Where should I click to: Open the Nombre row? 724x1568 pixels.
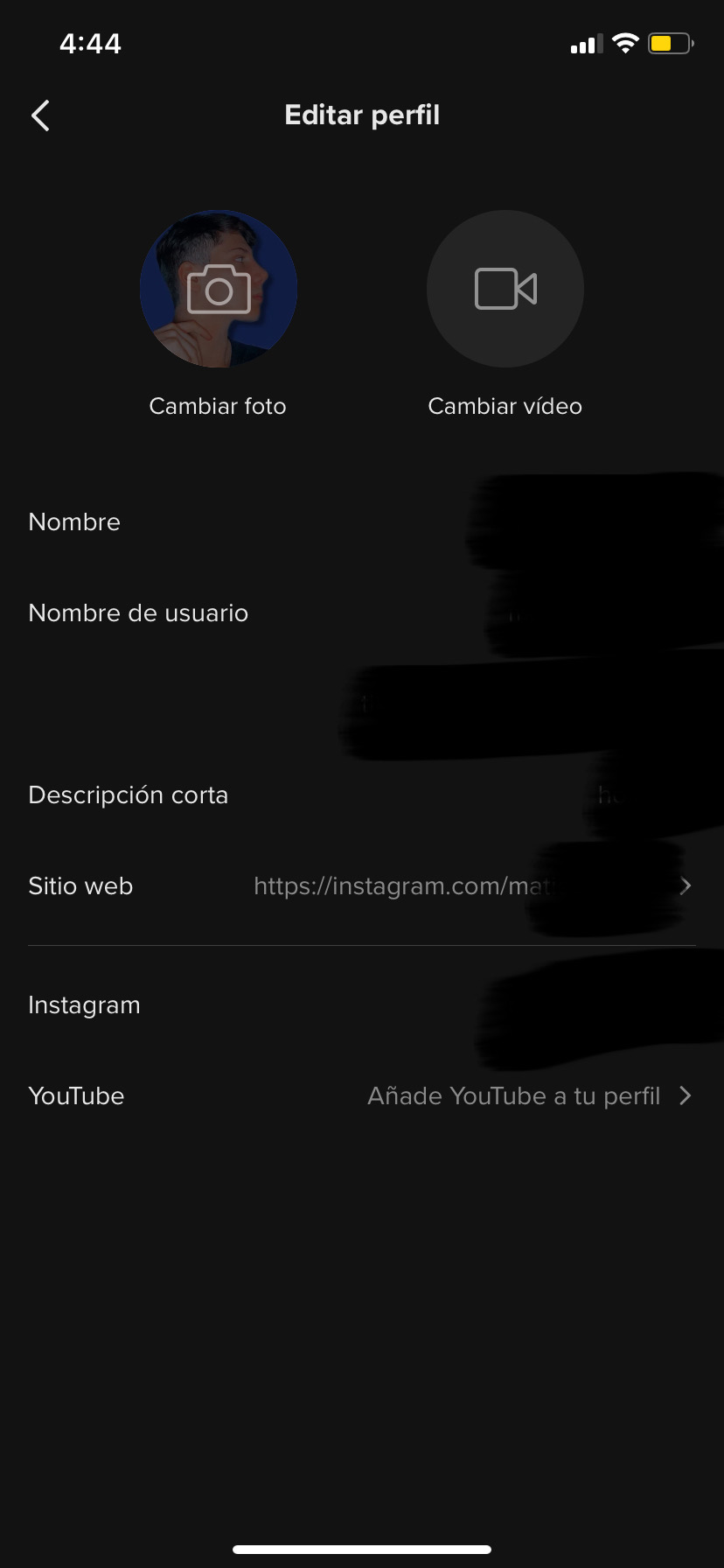[362, 522]
